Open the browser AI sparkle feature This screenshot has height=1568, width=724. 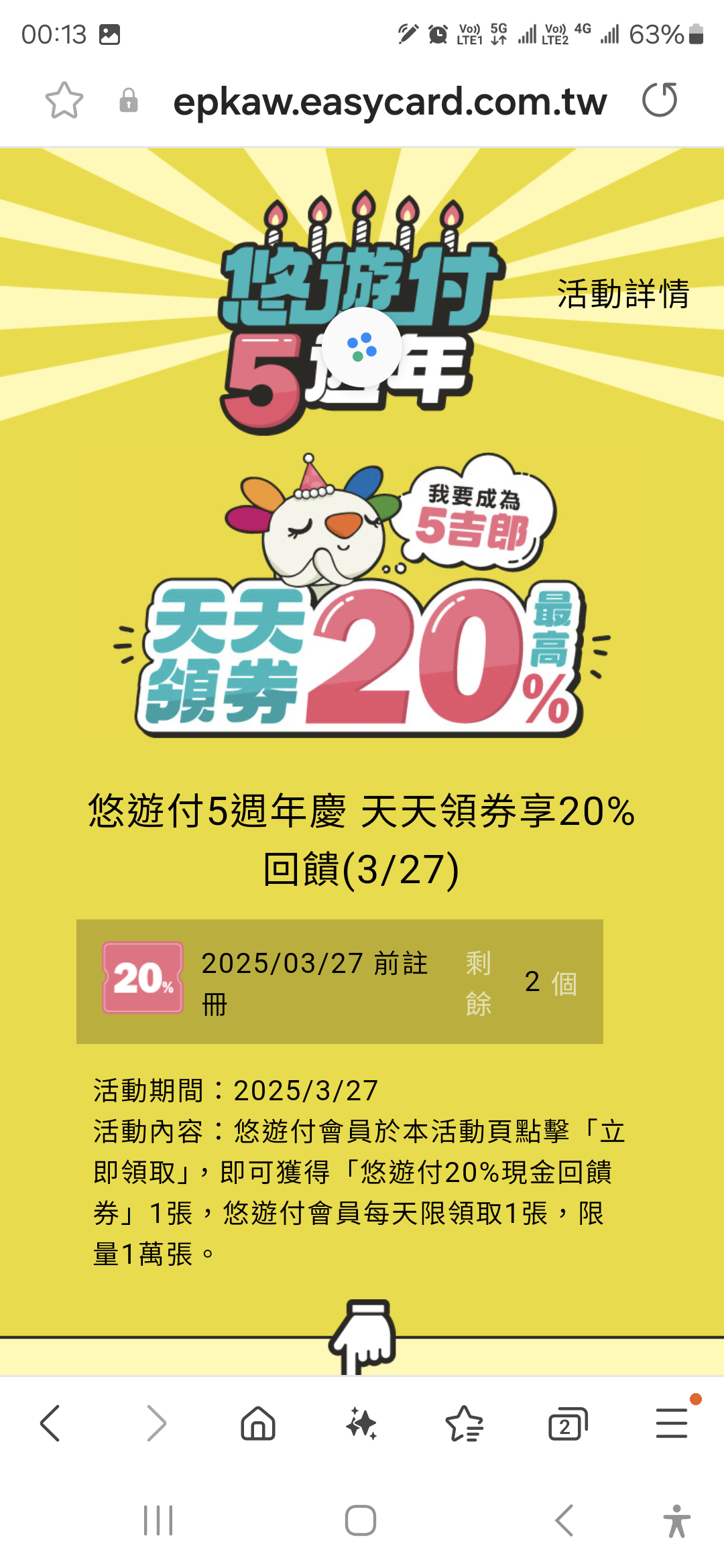tap(361, 1423)
